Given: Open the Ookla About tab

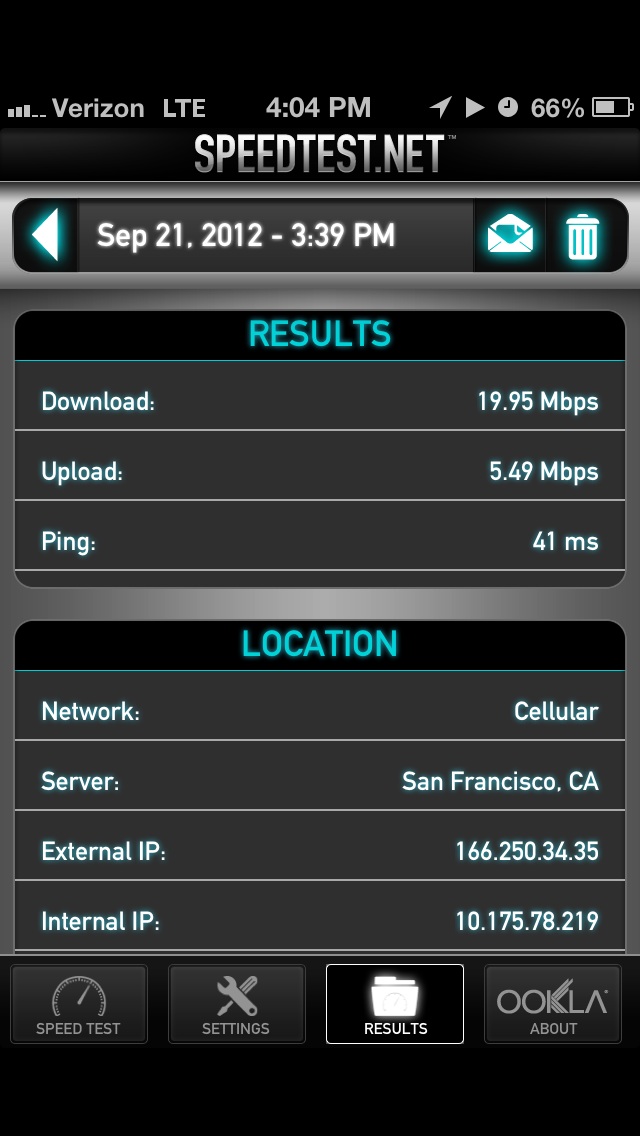Looking at the screenshot, I should (553, 1004).
